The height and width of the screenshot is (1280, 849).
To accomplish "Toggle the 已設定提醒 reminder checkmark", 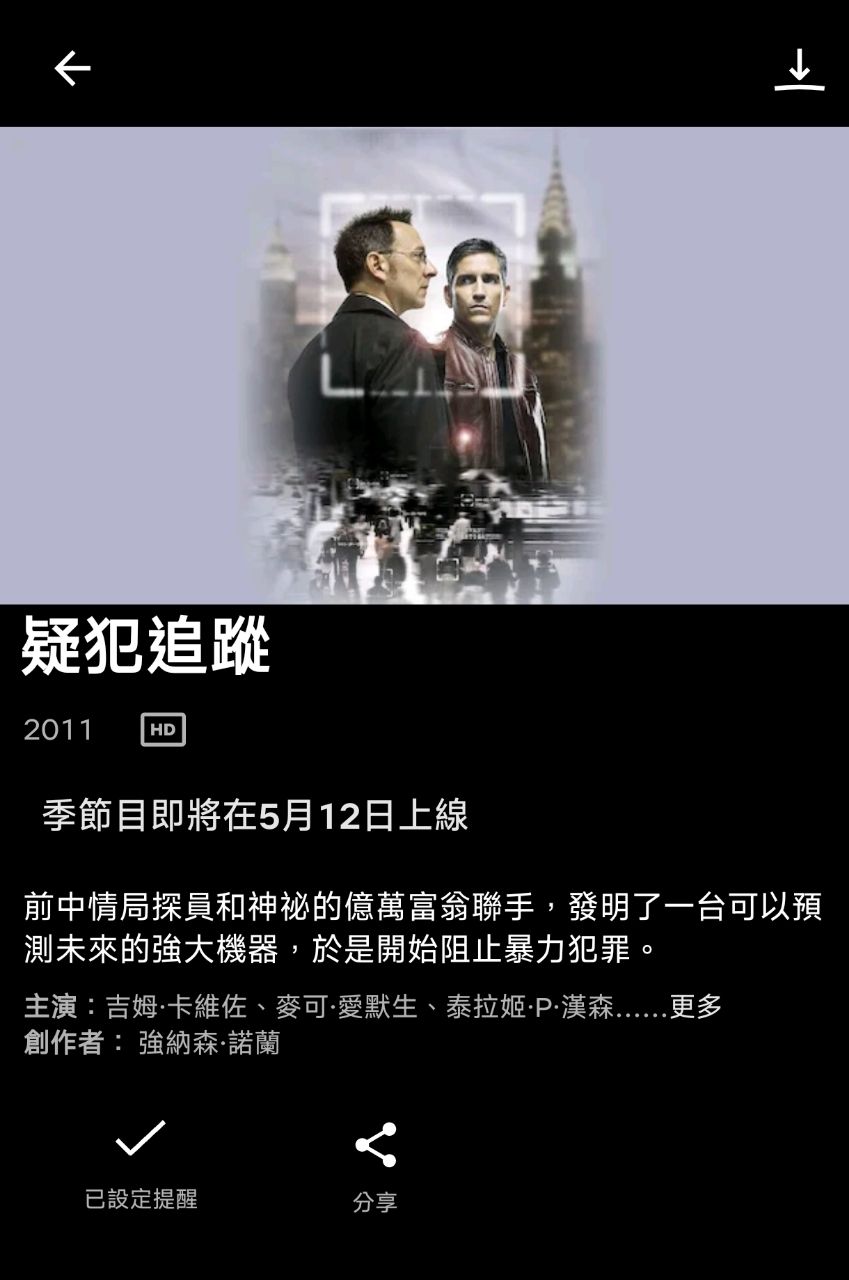I will coord(140,1141).
